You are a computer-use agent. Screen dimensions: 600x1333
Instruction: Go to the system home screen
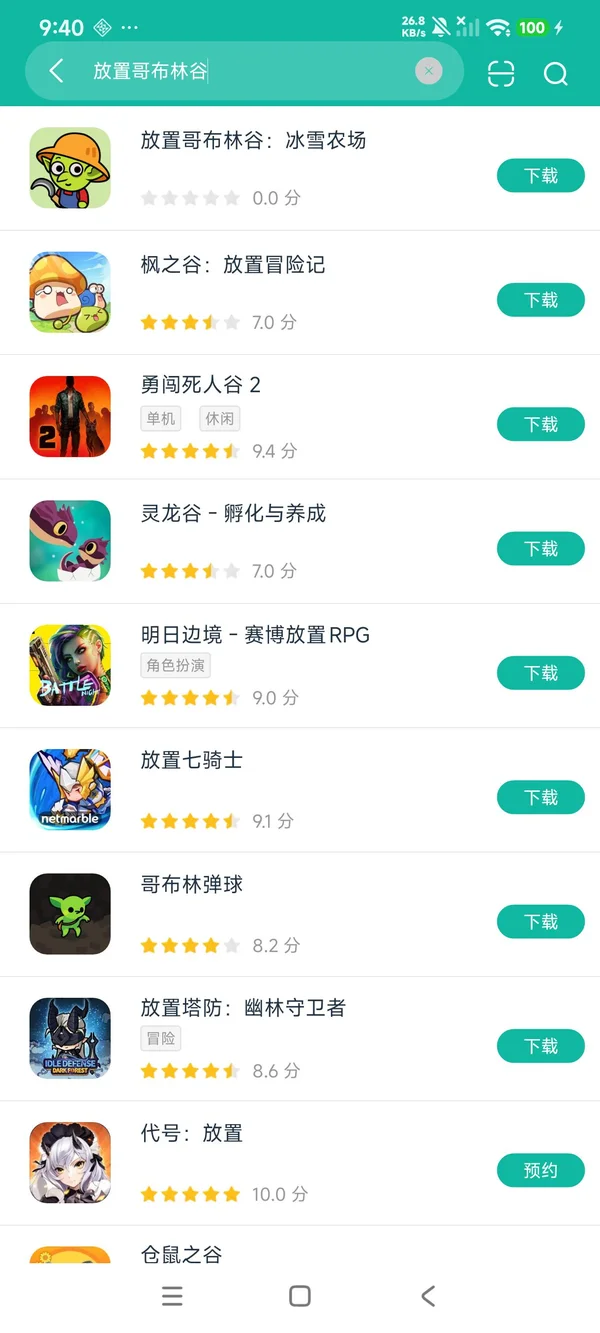click(299, 1297)
